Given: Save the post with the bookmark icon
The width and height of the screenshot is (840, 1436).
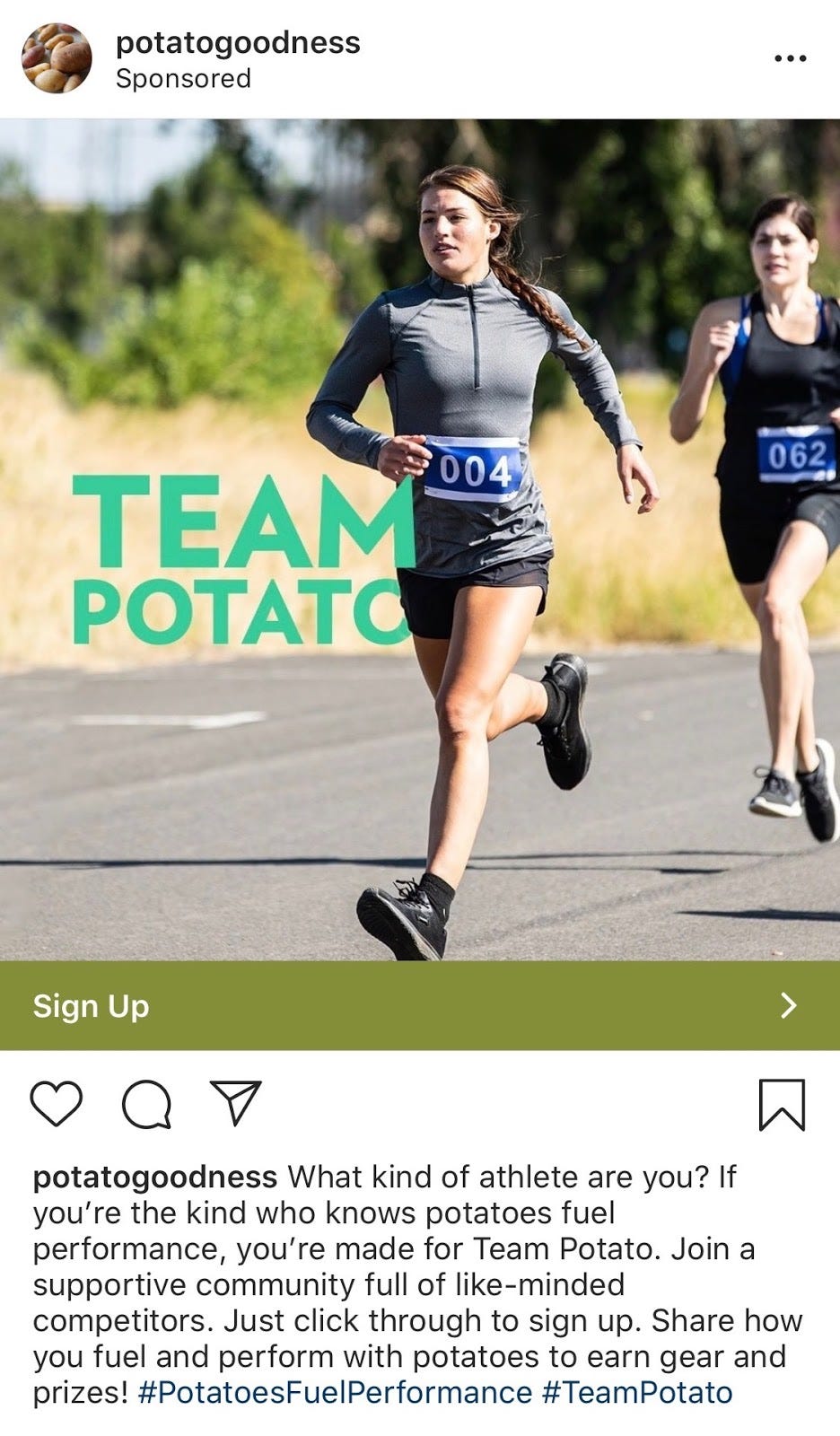Looking at the screenshot, I should 782,1104.
